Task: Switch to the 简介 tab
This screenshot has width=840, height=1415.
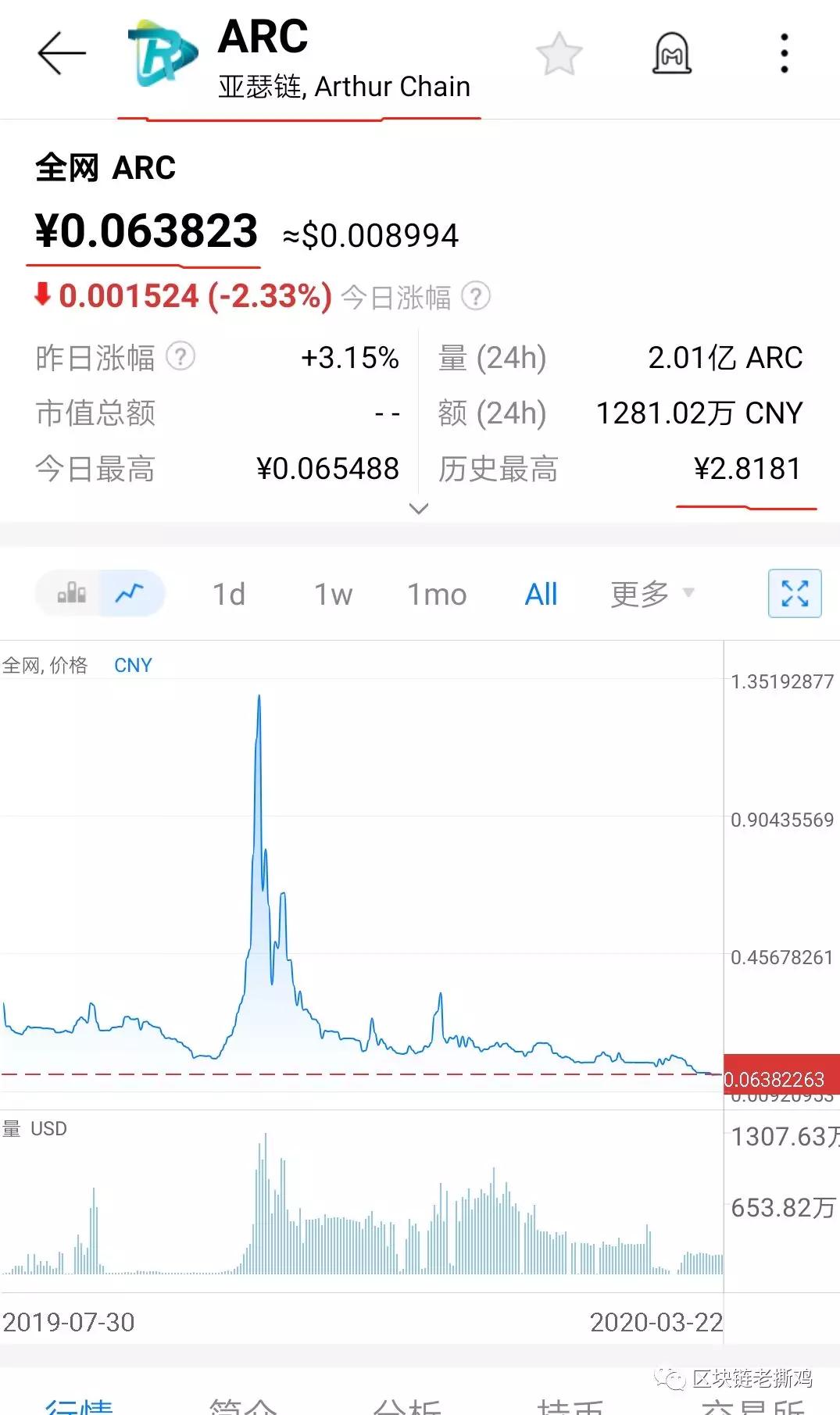Action: point(243,1406)
